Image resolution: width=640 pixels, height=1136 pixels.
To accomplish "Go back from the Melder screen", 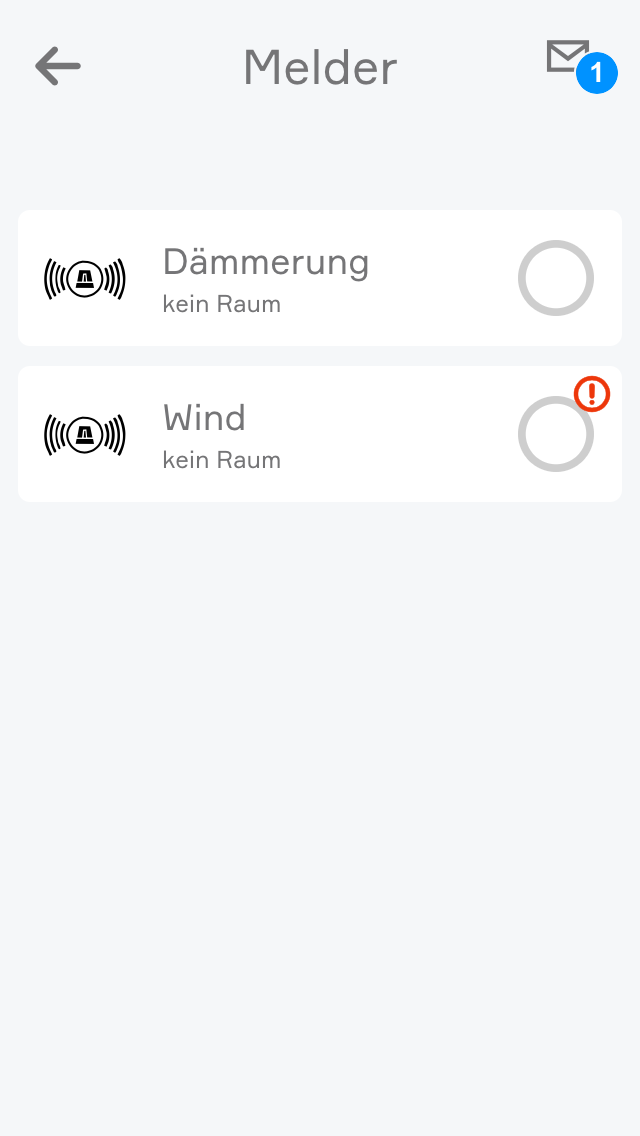I will (58, 67).
